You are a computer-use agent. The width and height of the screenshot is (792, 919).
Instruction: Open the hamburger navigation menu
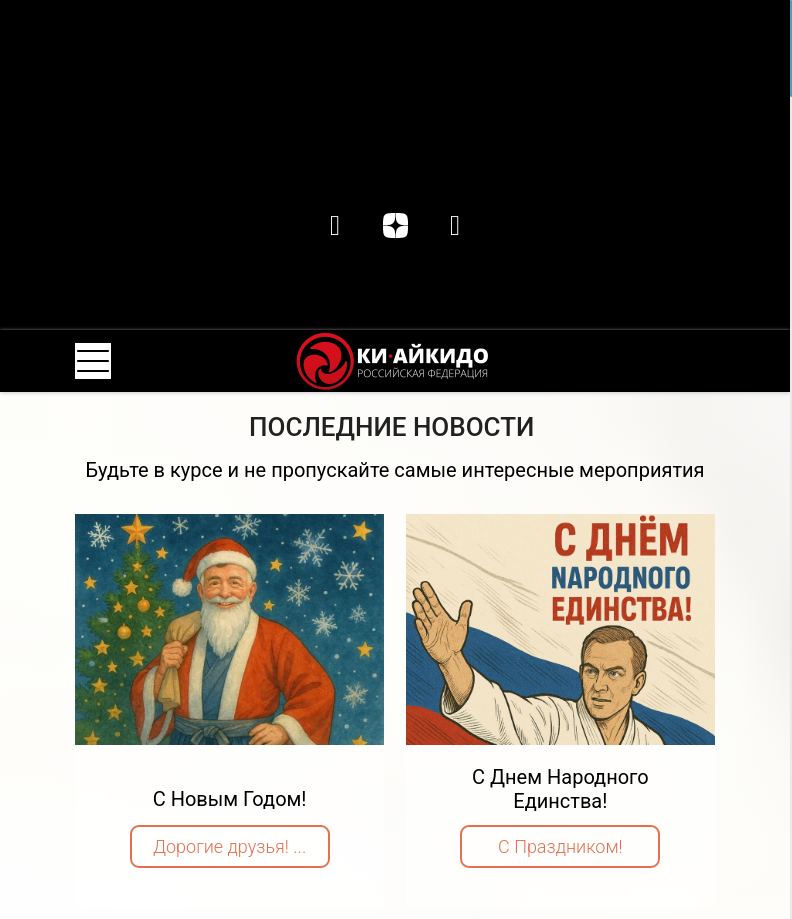pos(93,361)
